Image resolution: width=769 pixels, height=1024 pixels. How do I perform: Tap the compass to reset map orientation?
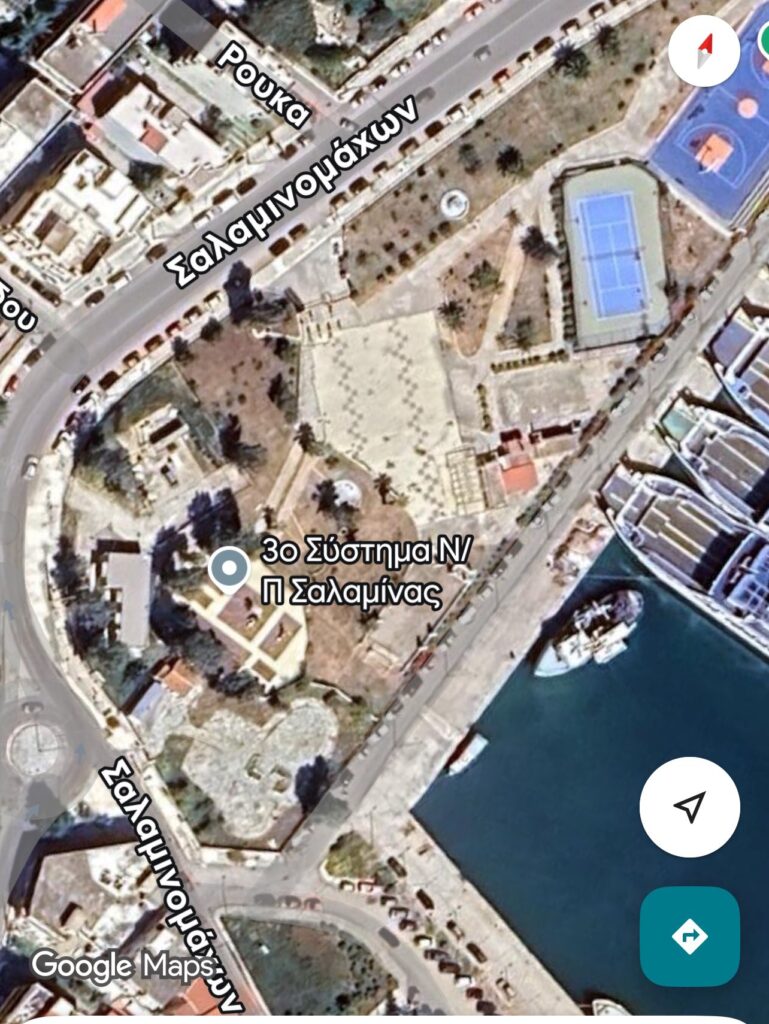(704, 49)
